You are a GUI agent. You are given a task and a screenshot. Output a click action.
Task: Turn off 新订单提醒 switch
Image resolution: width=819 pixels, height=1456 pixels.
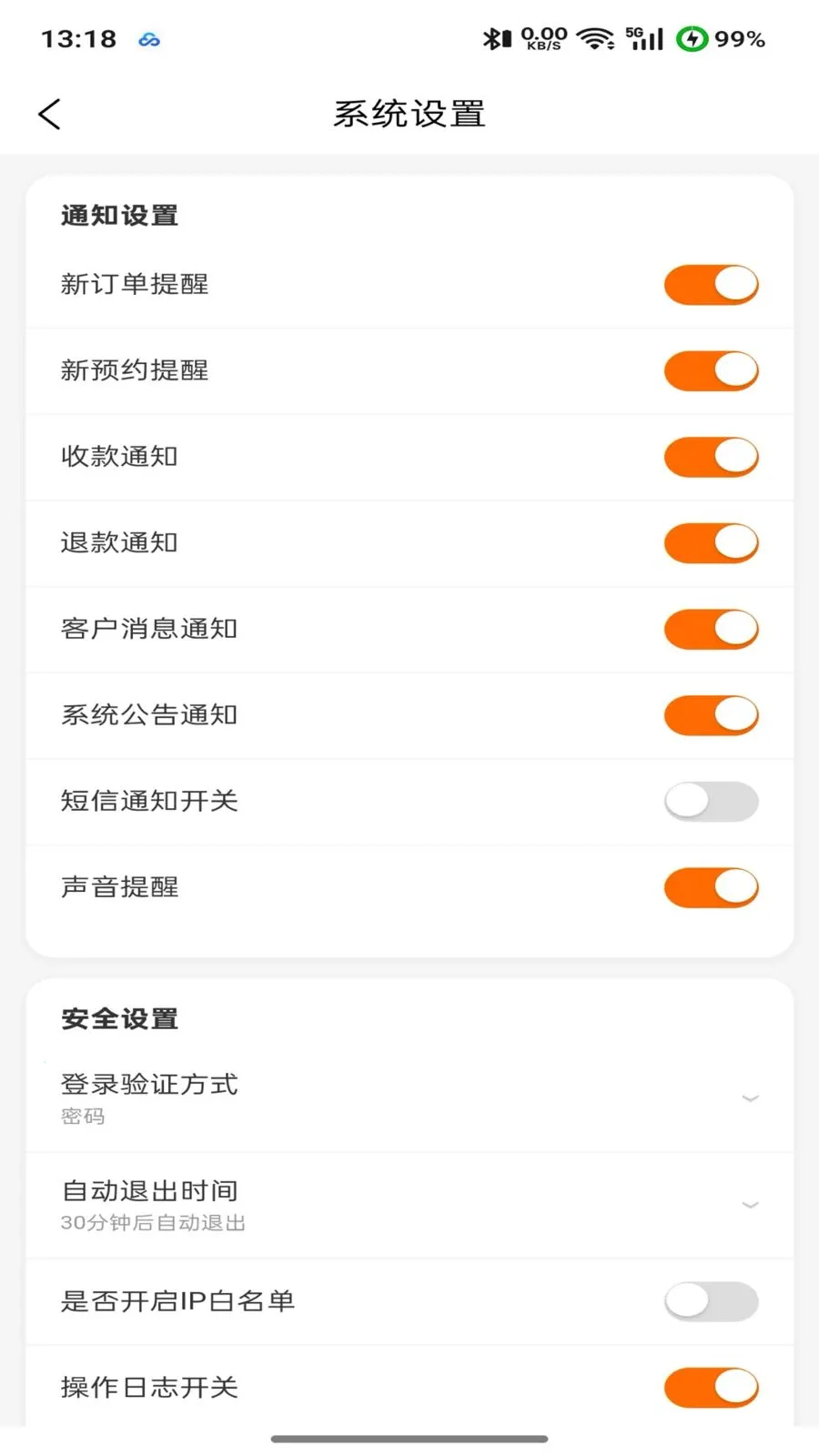[x=711, y=285]
